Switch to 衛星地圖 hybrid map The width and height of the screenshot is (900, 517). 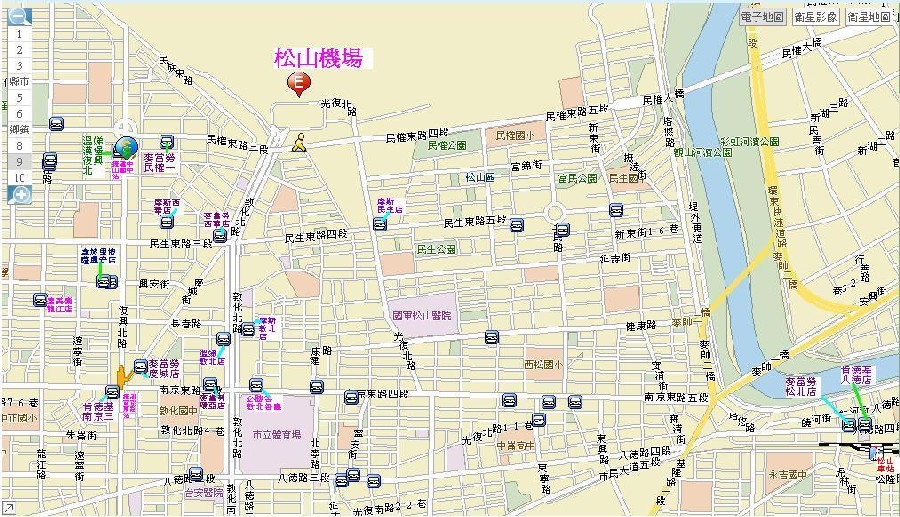tap(868, 17)
